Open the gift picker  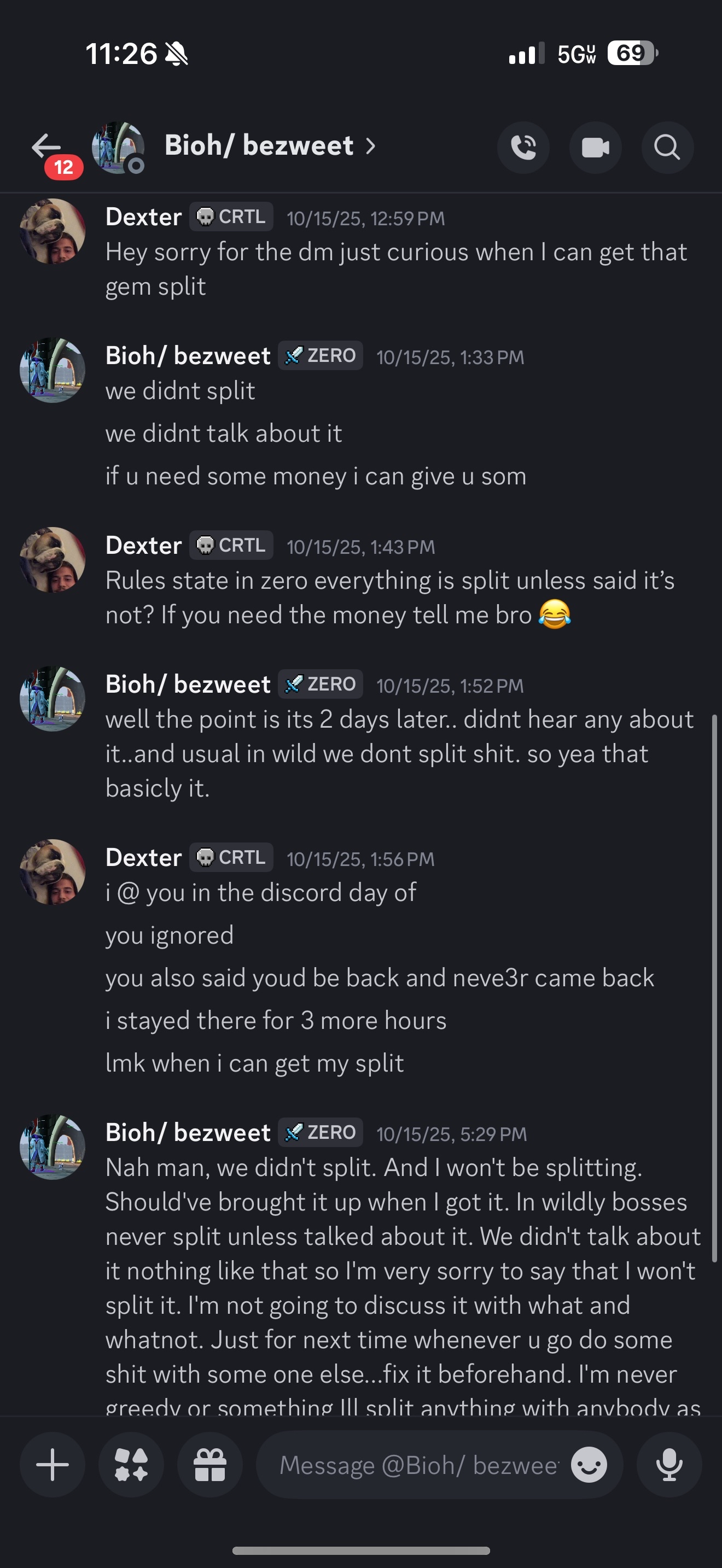(x=210, y=1465)
